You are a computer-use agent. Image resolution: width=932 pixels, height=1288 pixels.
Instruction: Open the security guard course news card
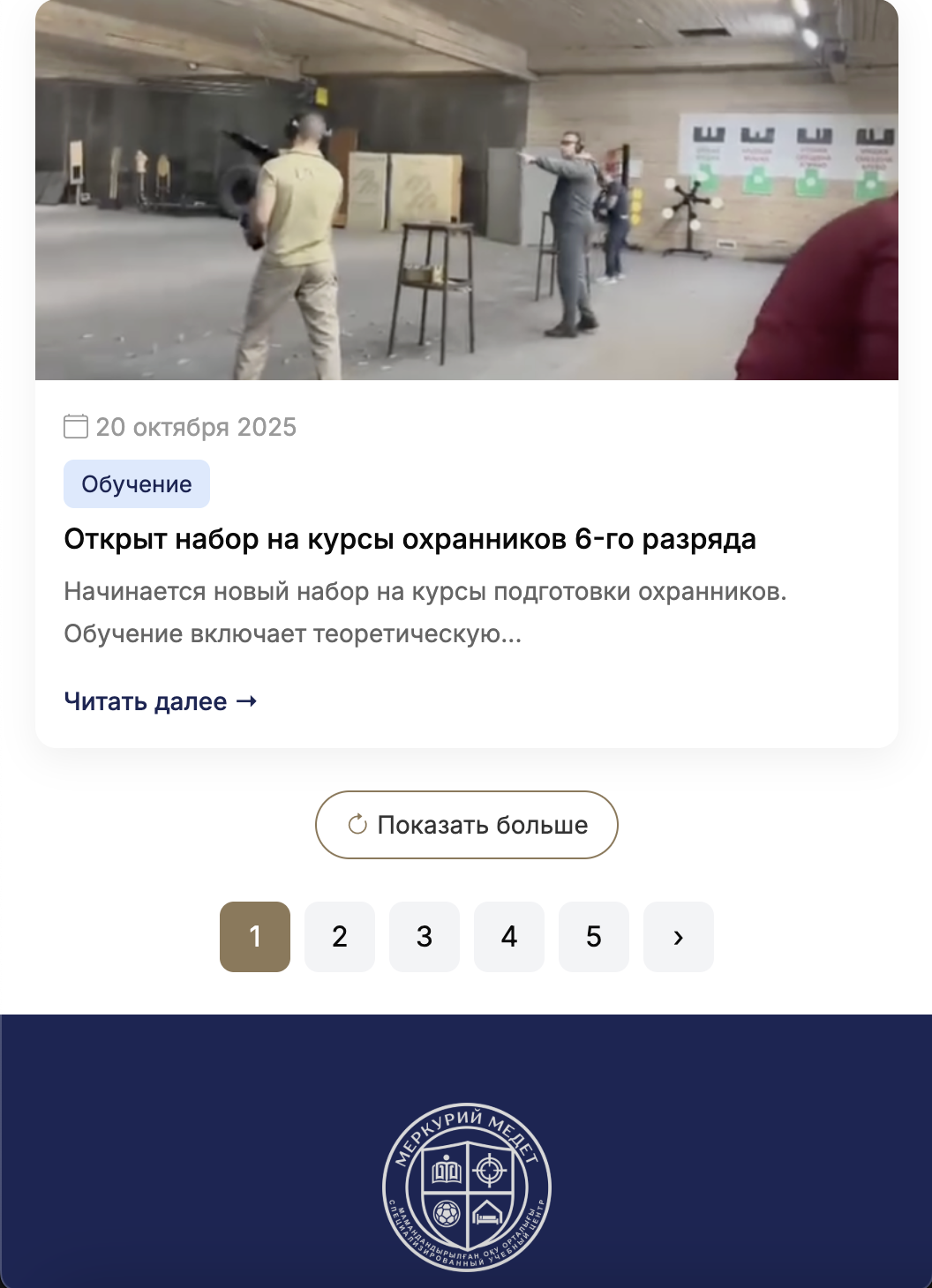click(410, 539)
